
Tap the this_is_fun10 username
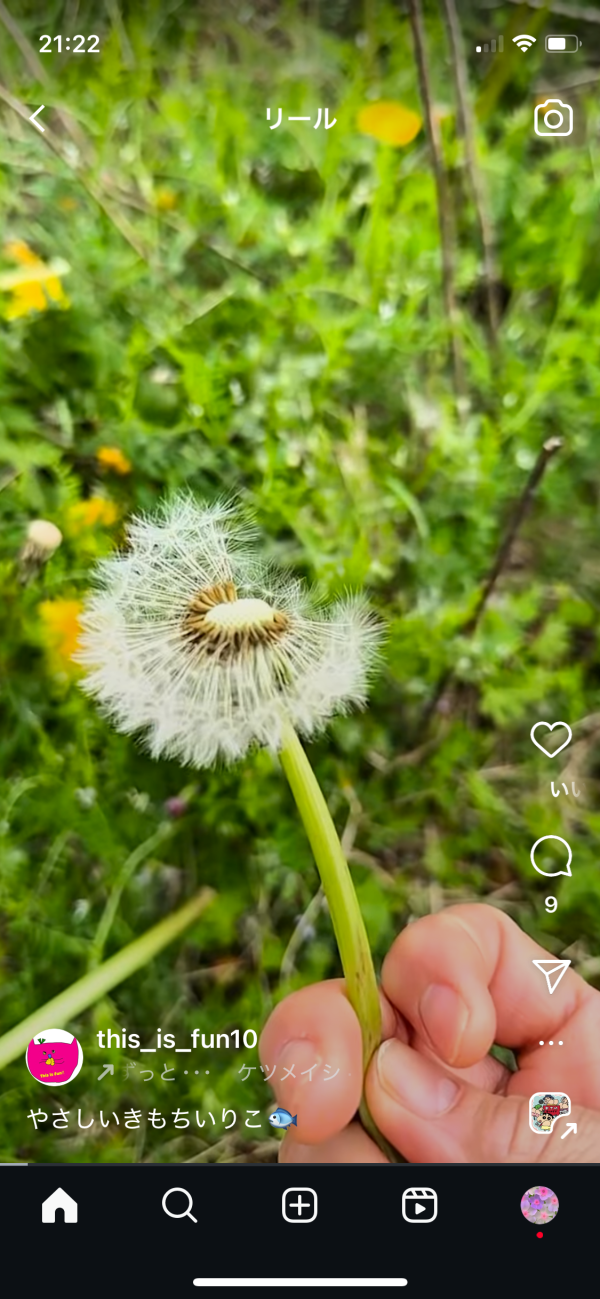pyautogui.click(x=177, y=1039)
